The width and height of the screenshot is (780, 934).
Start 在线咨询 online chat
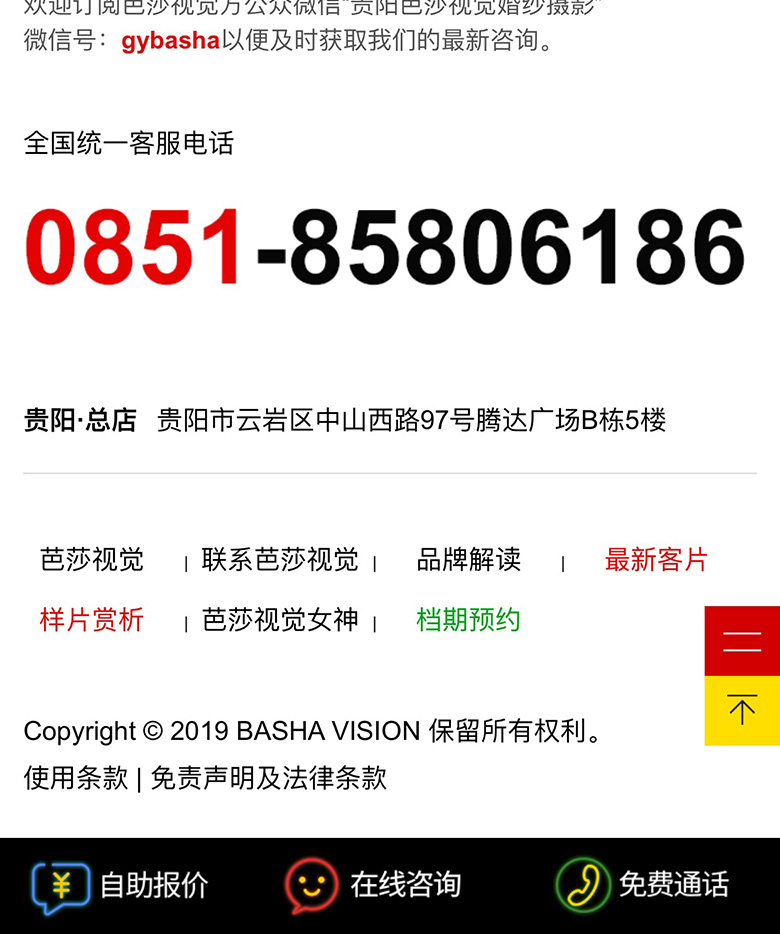[373, 885]
